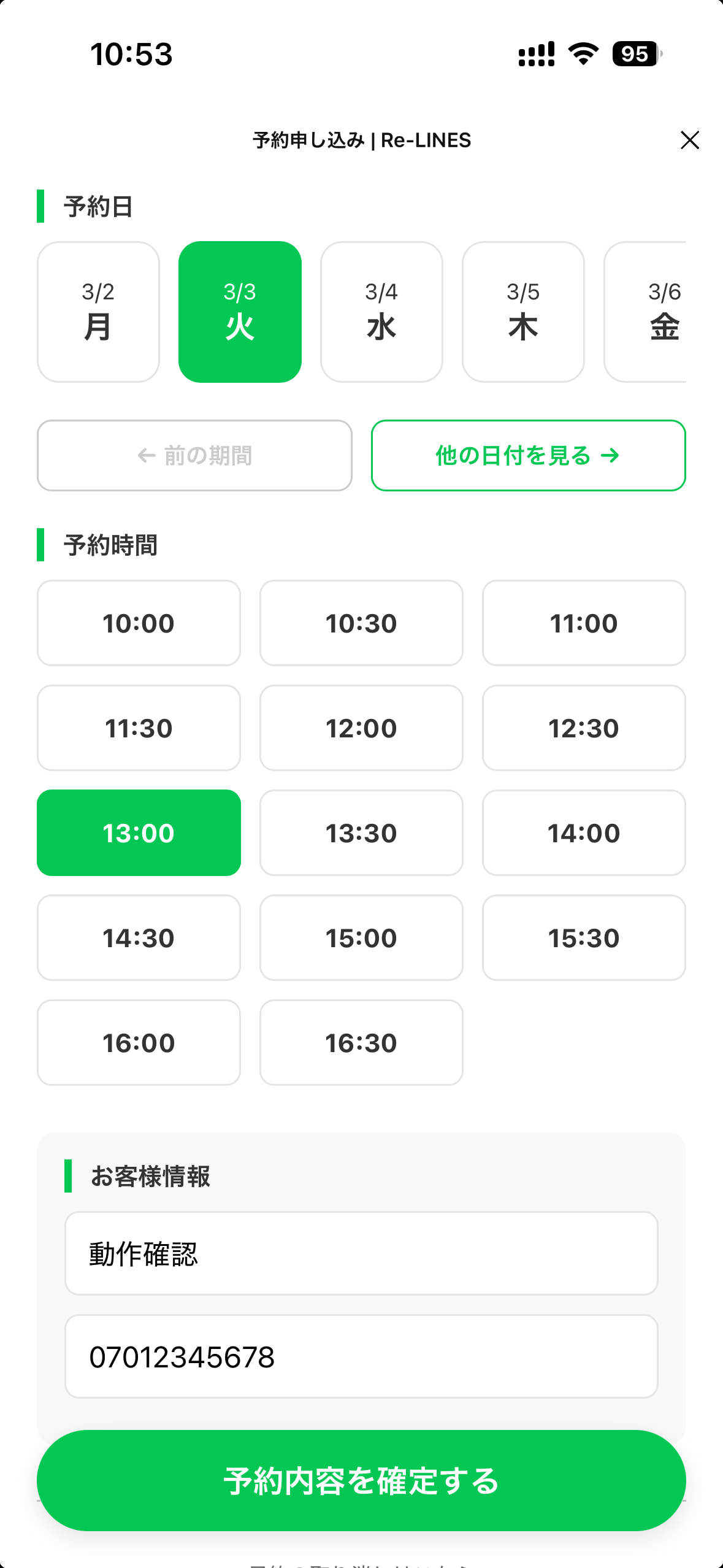Image resolution: width=723 pixels, height=1568 pixels.
Task: Select the 10:30 time slot
Action: (361, 623)
